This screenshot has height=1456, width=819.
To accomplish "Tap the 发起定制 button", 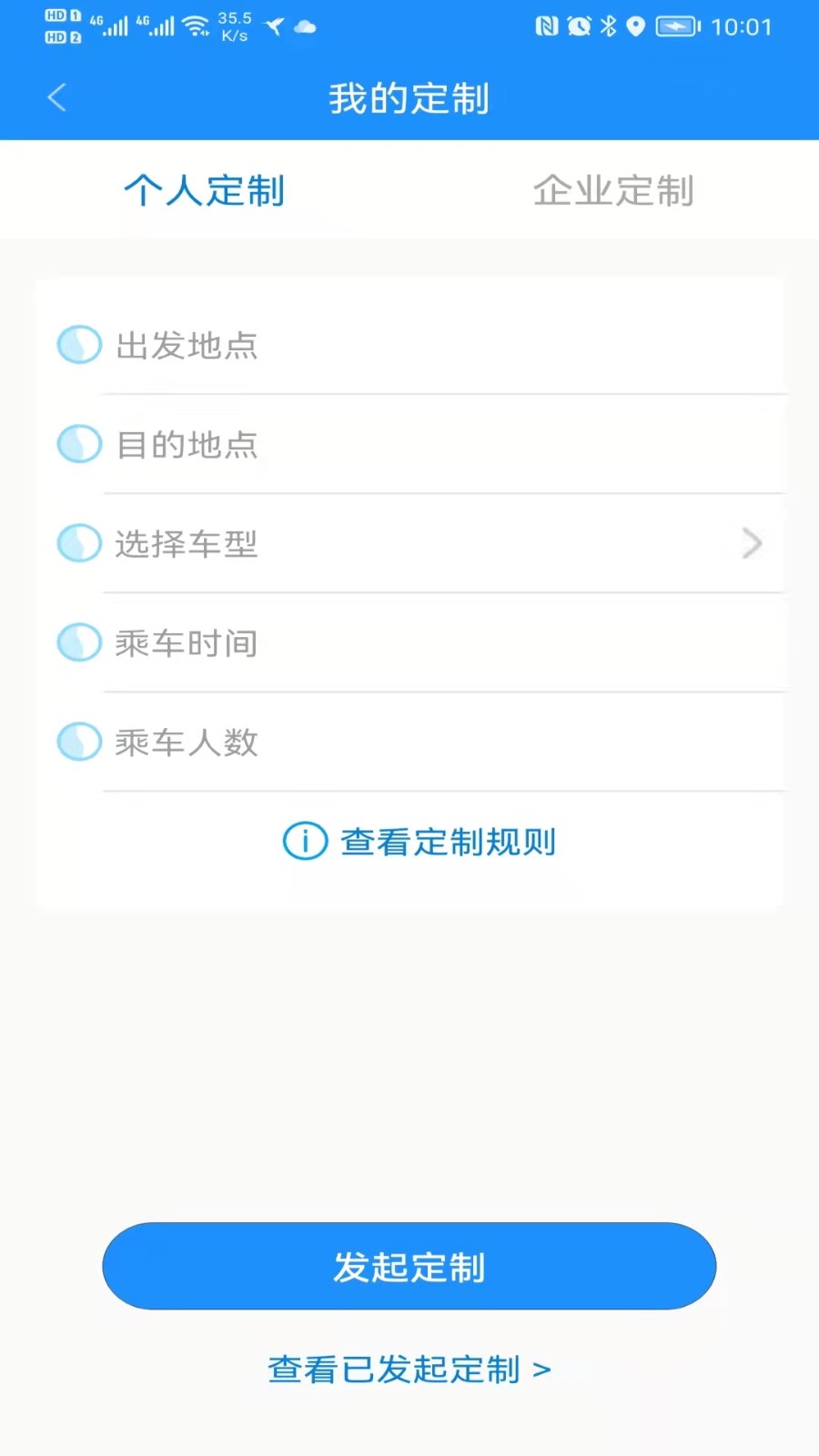I will tap(409, 1267).
